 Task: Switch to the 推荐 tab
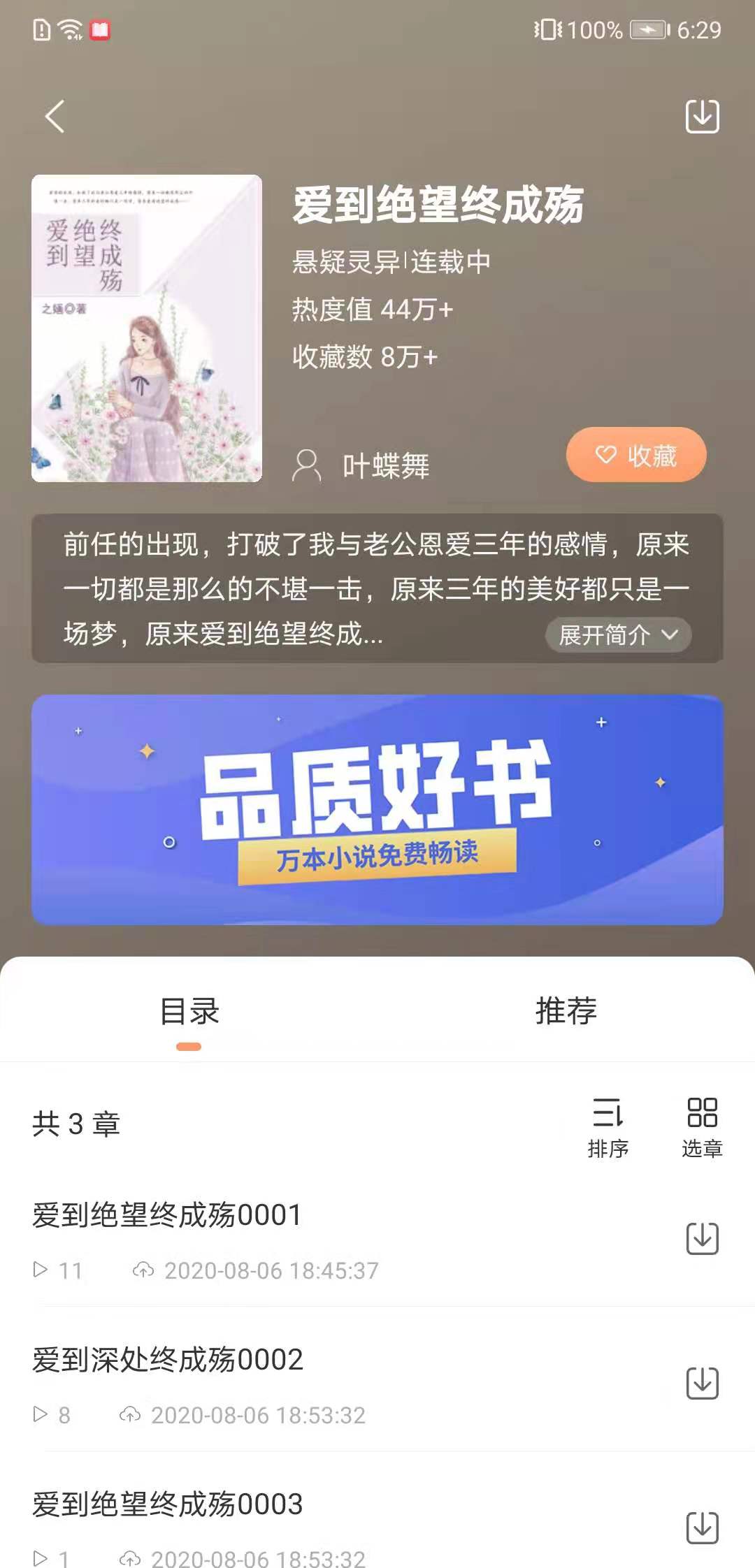(x=566, y=1012)
